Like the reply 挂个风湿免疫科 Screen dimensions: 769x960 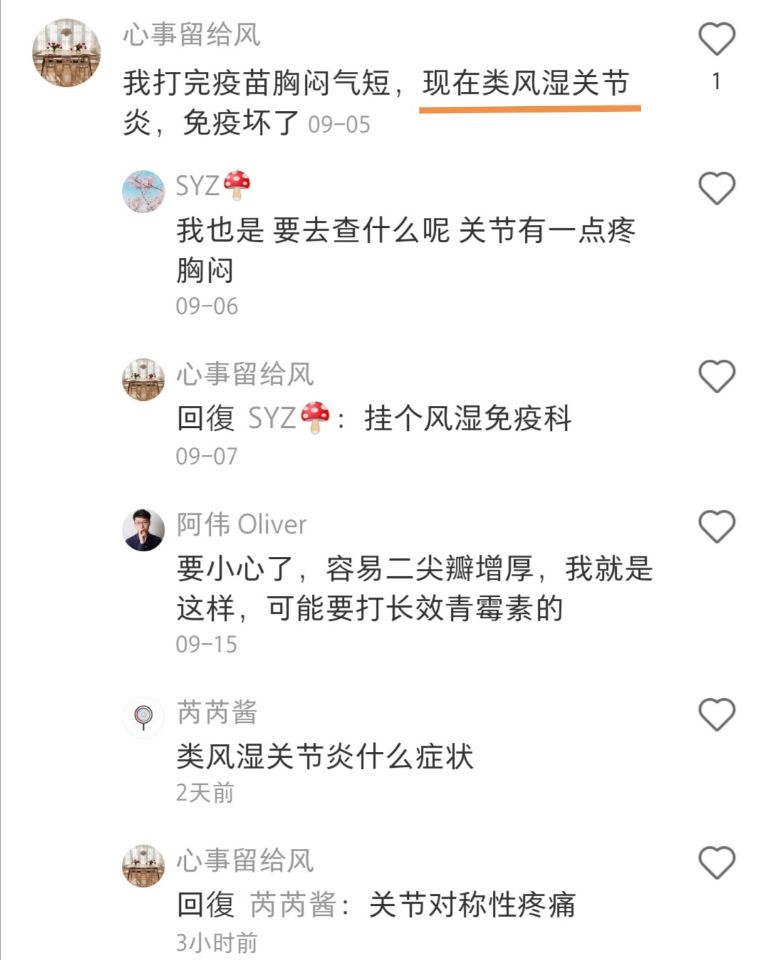[x=716, y=377]
